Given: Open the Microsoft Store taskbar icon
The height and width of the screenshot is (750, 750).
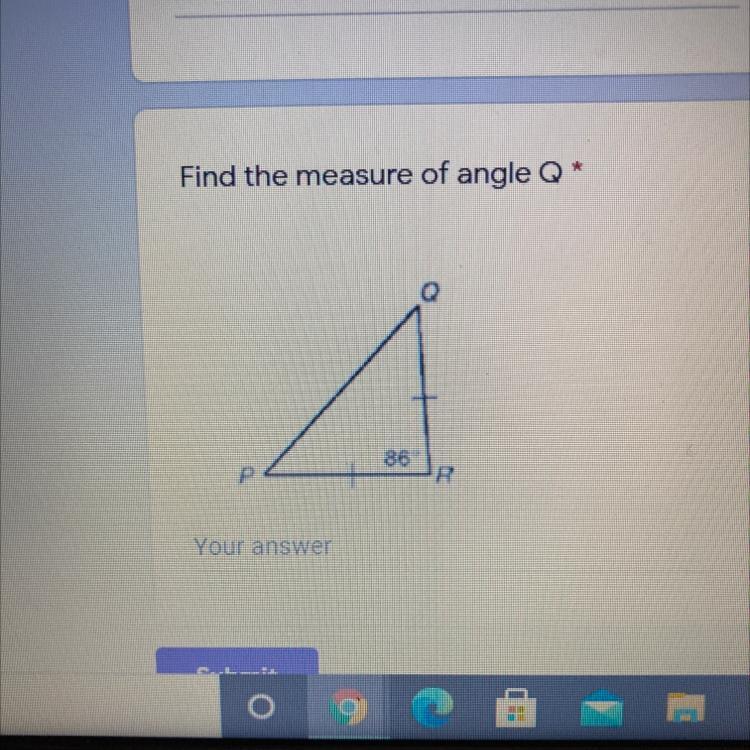Looking at the screenshot, I should [516, 708].
